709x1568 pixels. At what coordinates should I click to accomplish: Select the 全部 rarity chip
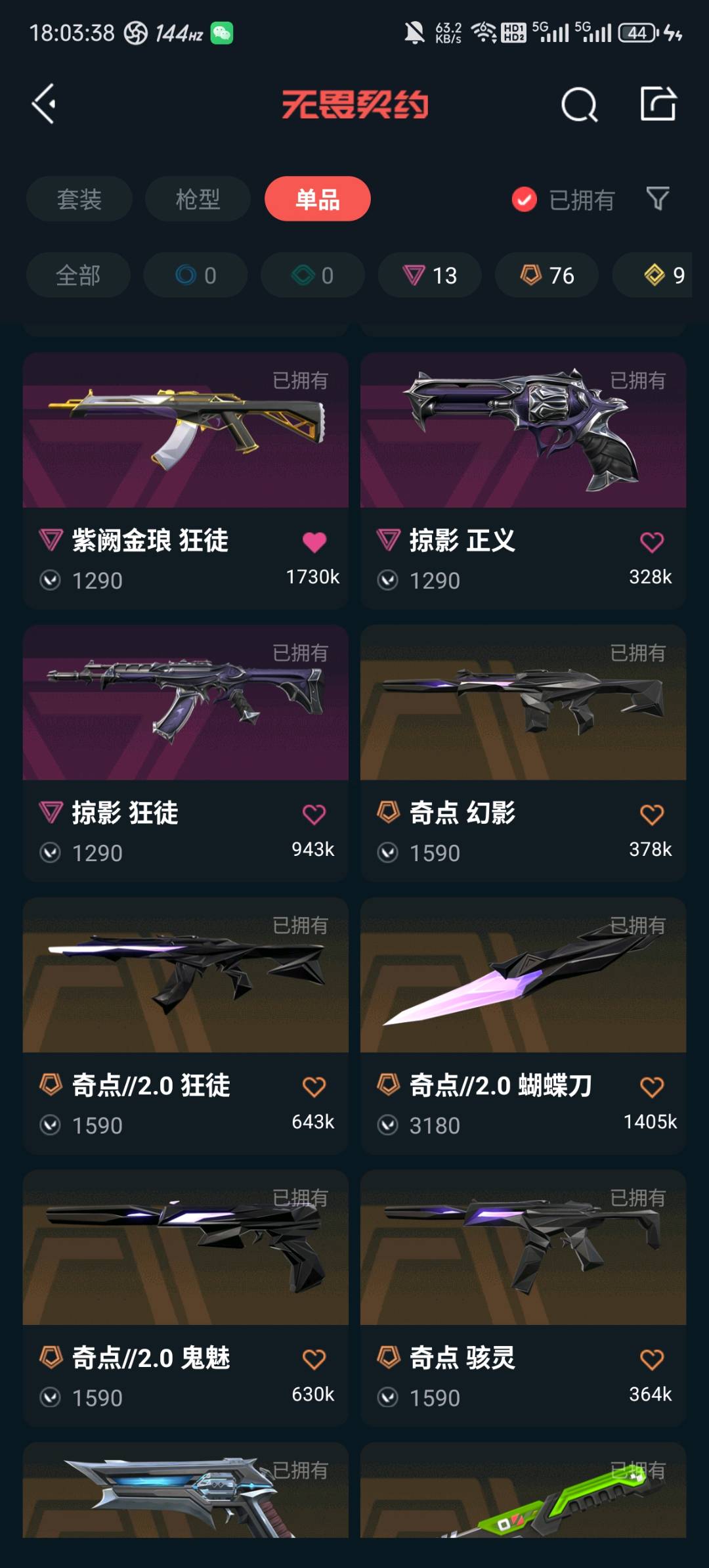click(x=78, y=275)
